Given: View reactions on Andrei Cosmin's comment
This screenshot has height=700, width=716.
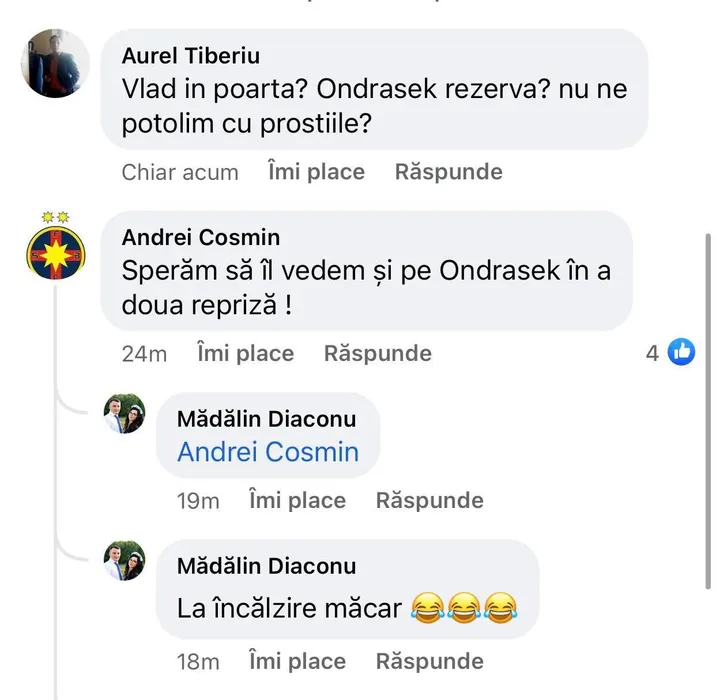Looking at the screenshot, I should [x=670, y=352].
